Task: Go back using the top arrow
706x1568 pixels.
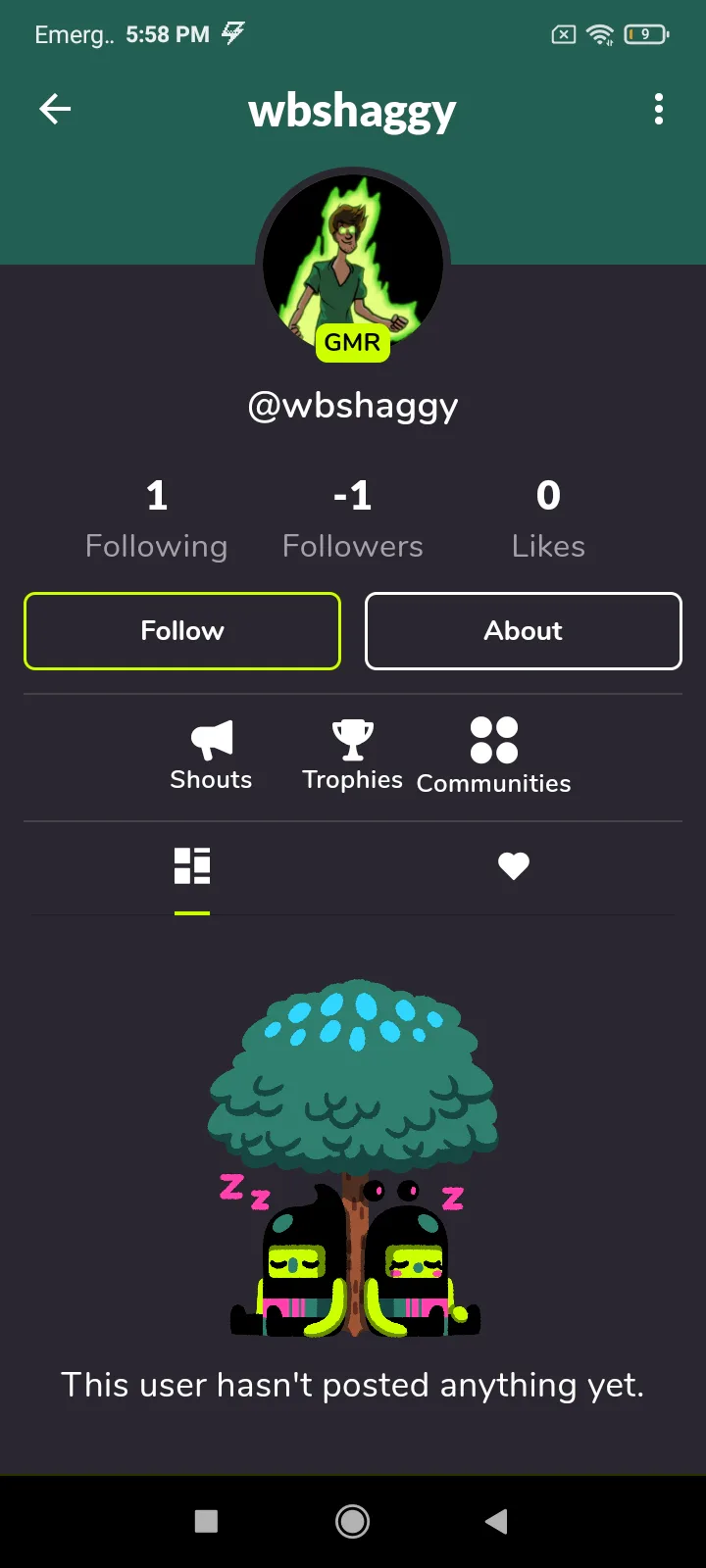Action: (x=55, y=109)
